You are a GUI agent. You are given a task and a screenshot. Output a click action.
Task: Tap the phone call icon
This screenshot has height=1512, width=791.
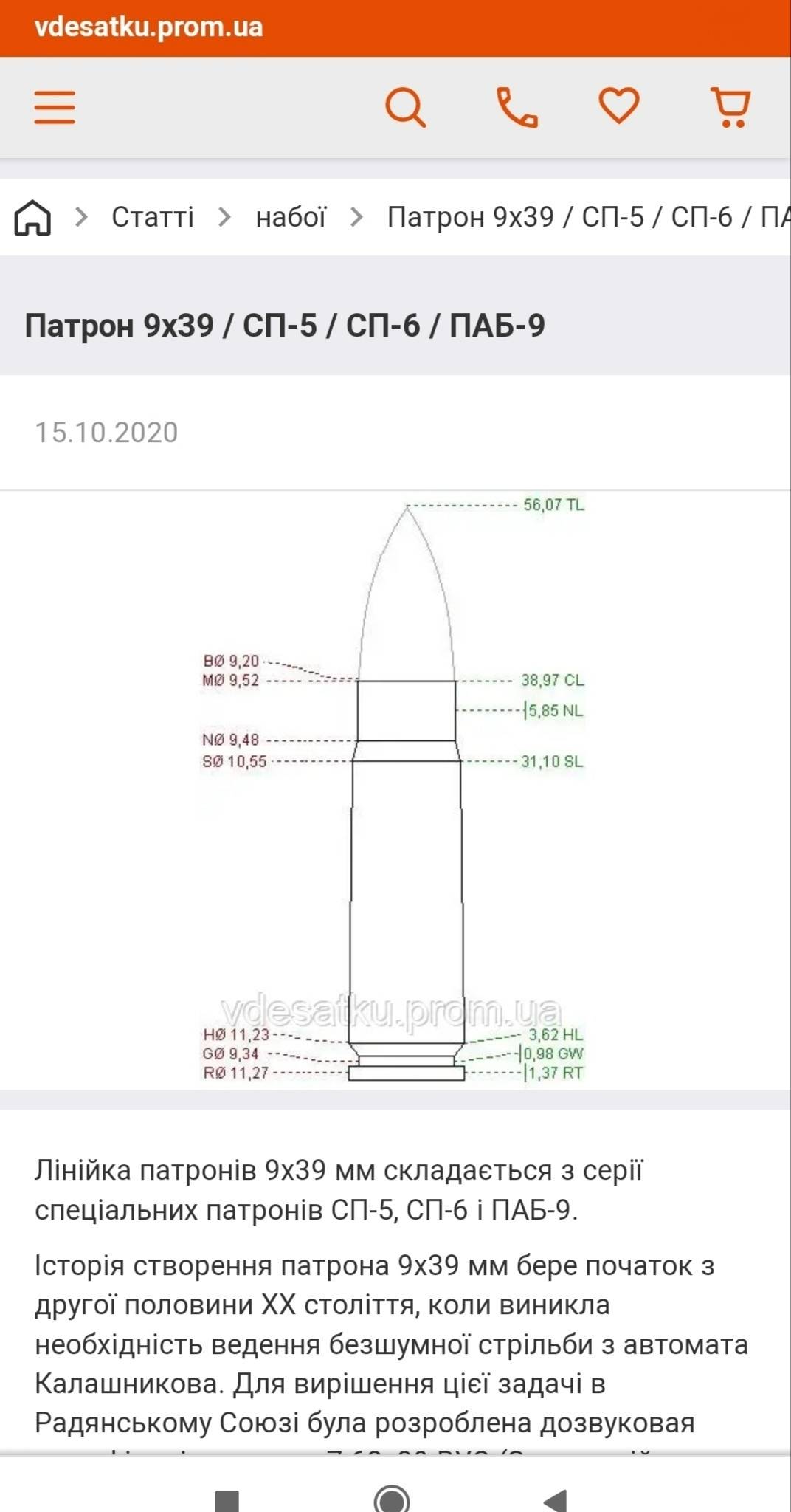pos(517,107)
